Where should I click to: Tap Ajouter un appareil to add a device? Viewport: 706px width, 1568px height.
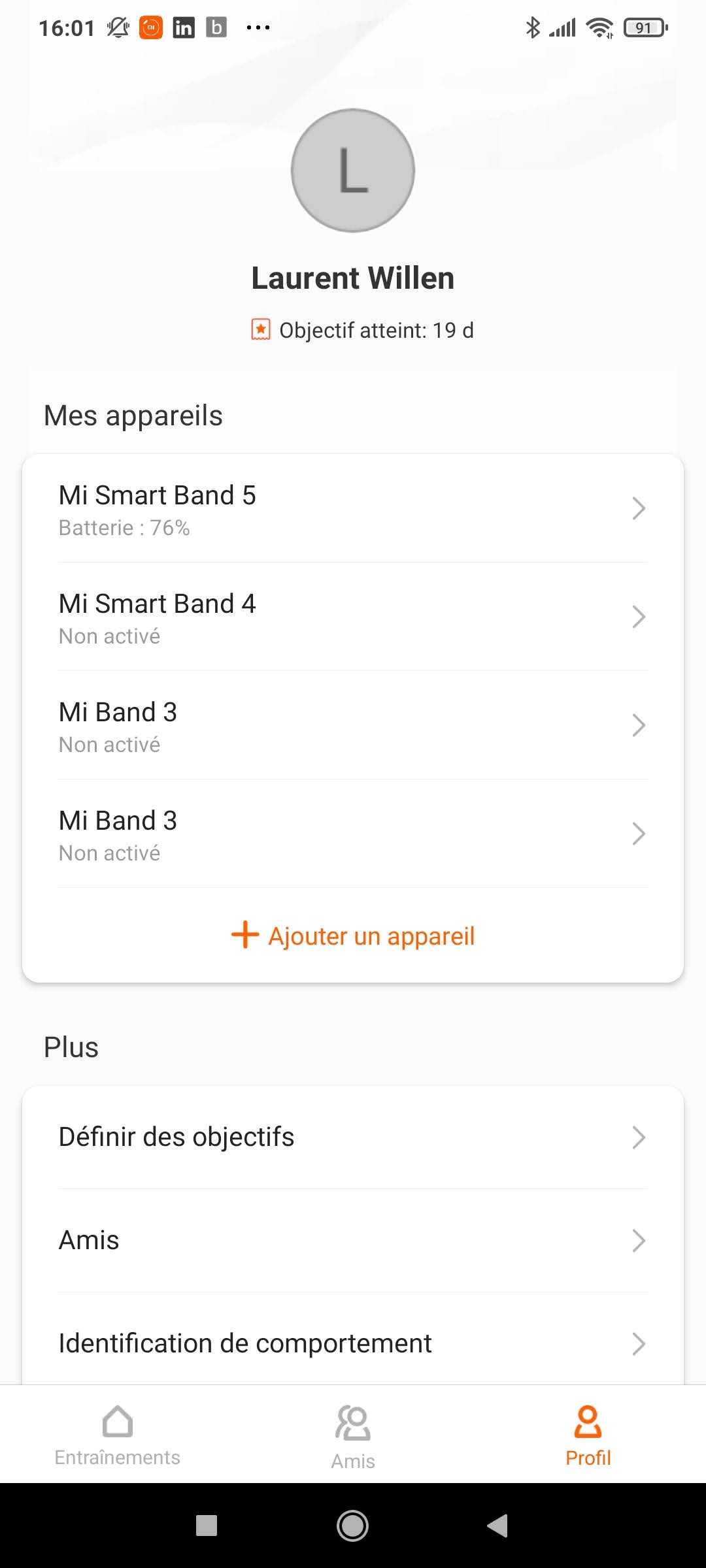click(x=353, y=936)
